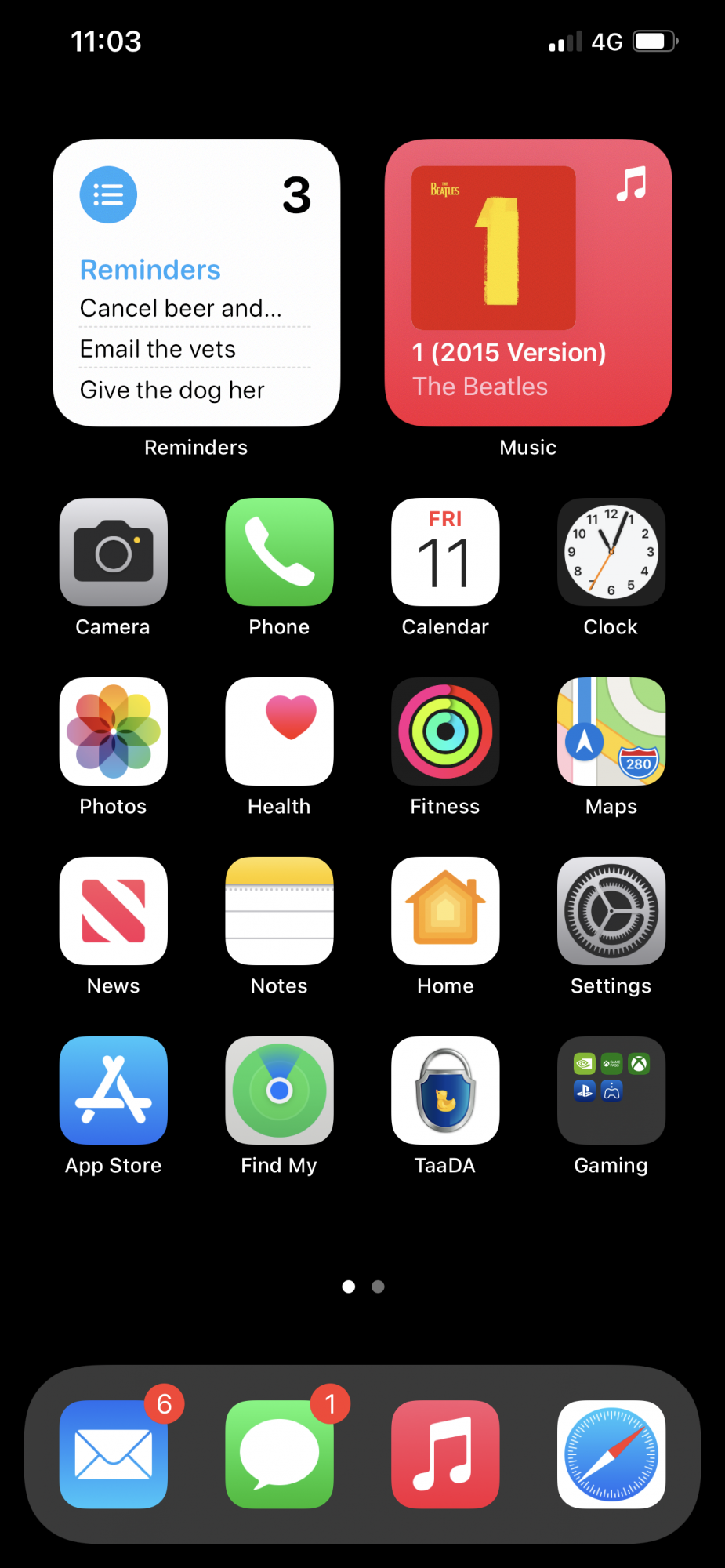Launch the Health app
Screen dimensions: 725x1568
(x=279, y=731)
